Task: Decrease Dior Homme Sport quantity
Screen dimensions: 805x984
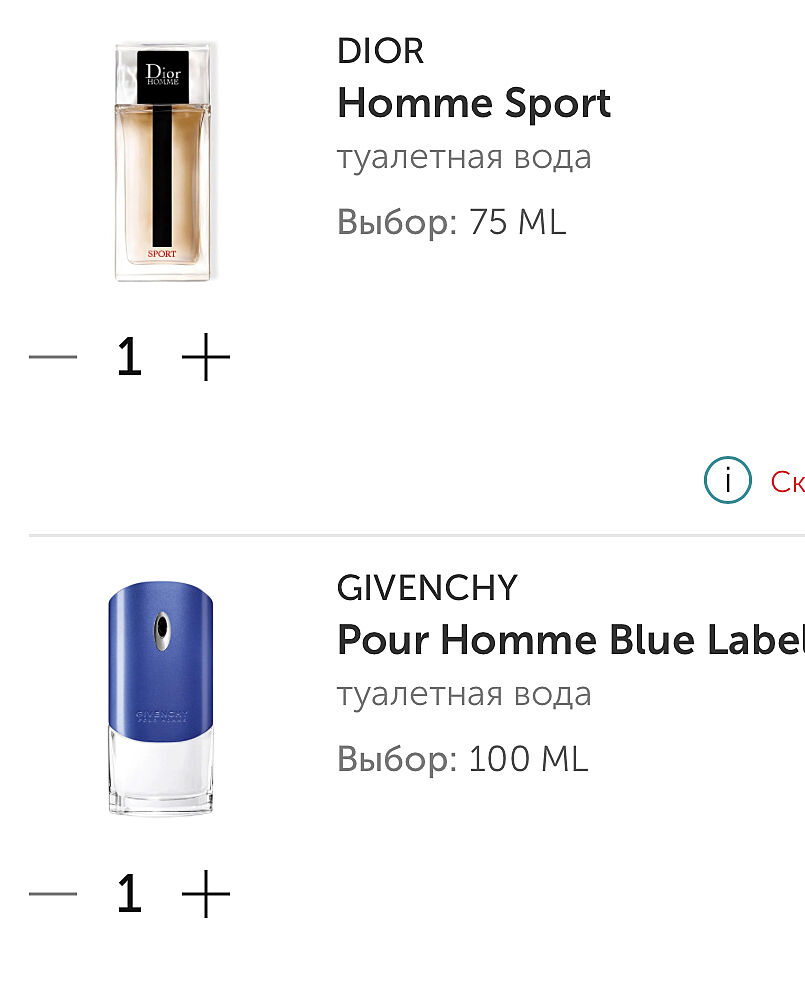Action: pyautogui.click(x=53, y=357)
